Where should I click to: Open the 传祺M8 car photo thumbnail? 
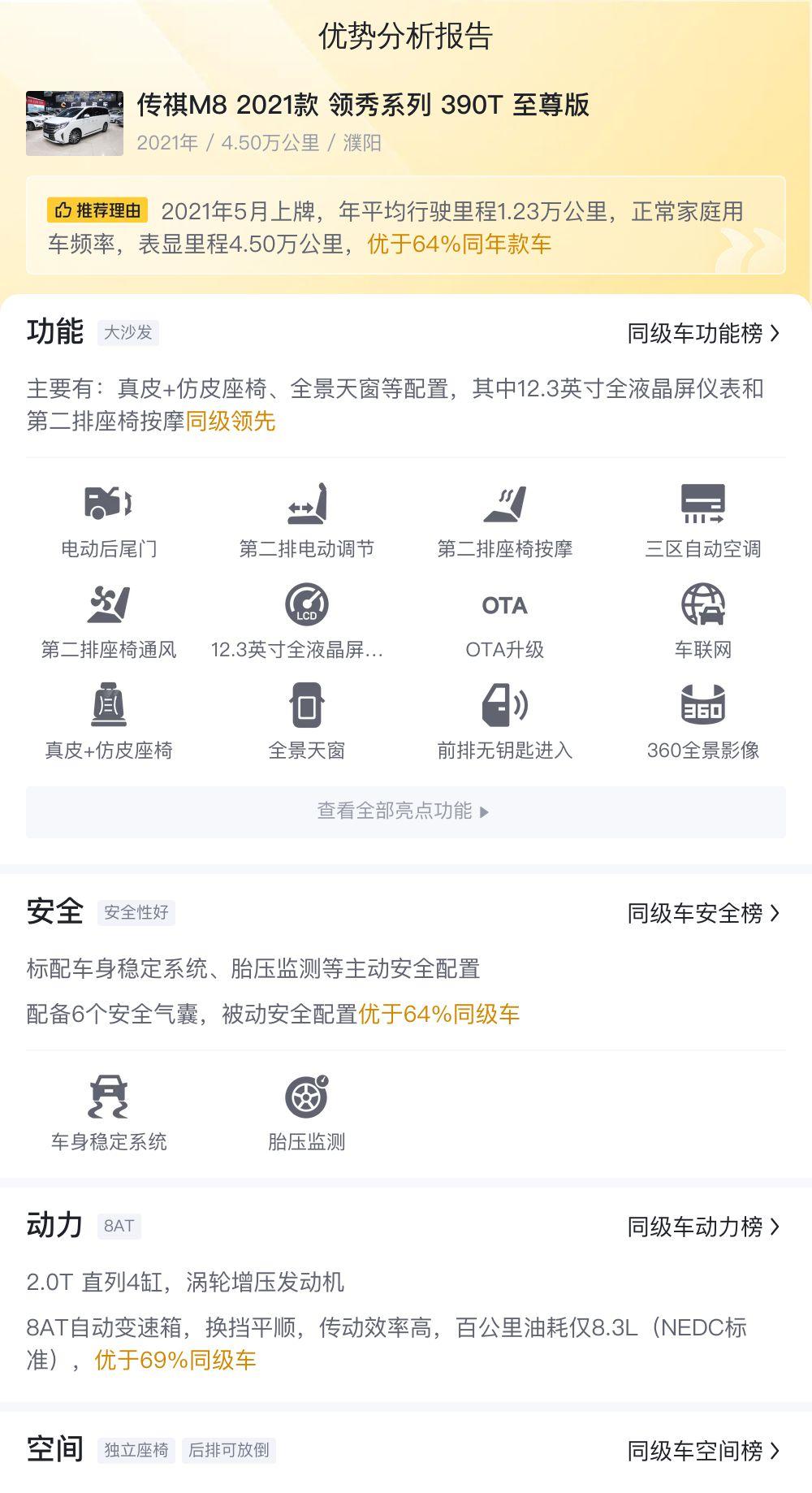pyautogui.click(x=75, y=123)
